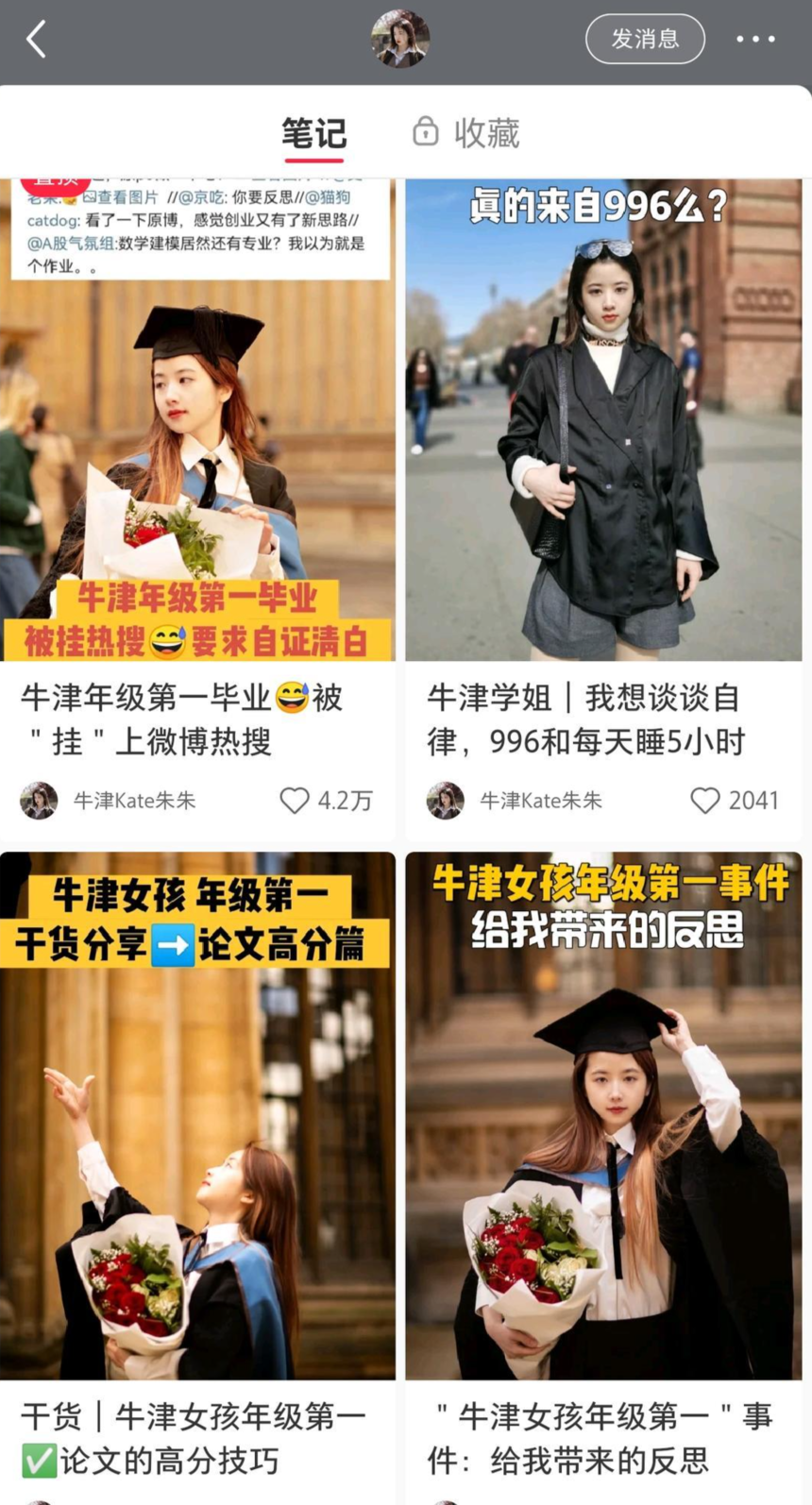Like the note with 2041 likes
Image resolution: width=812 pixels, height=1505 pixels.
click(x=705, y=801)
